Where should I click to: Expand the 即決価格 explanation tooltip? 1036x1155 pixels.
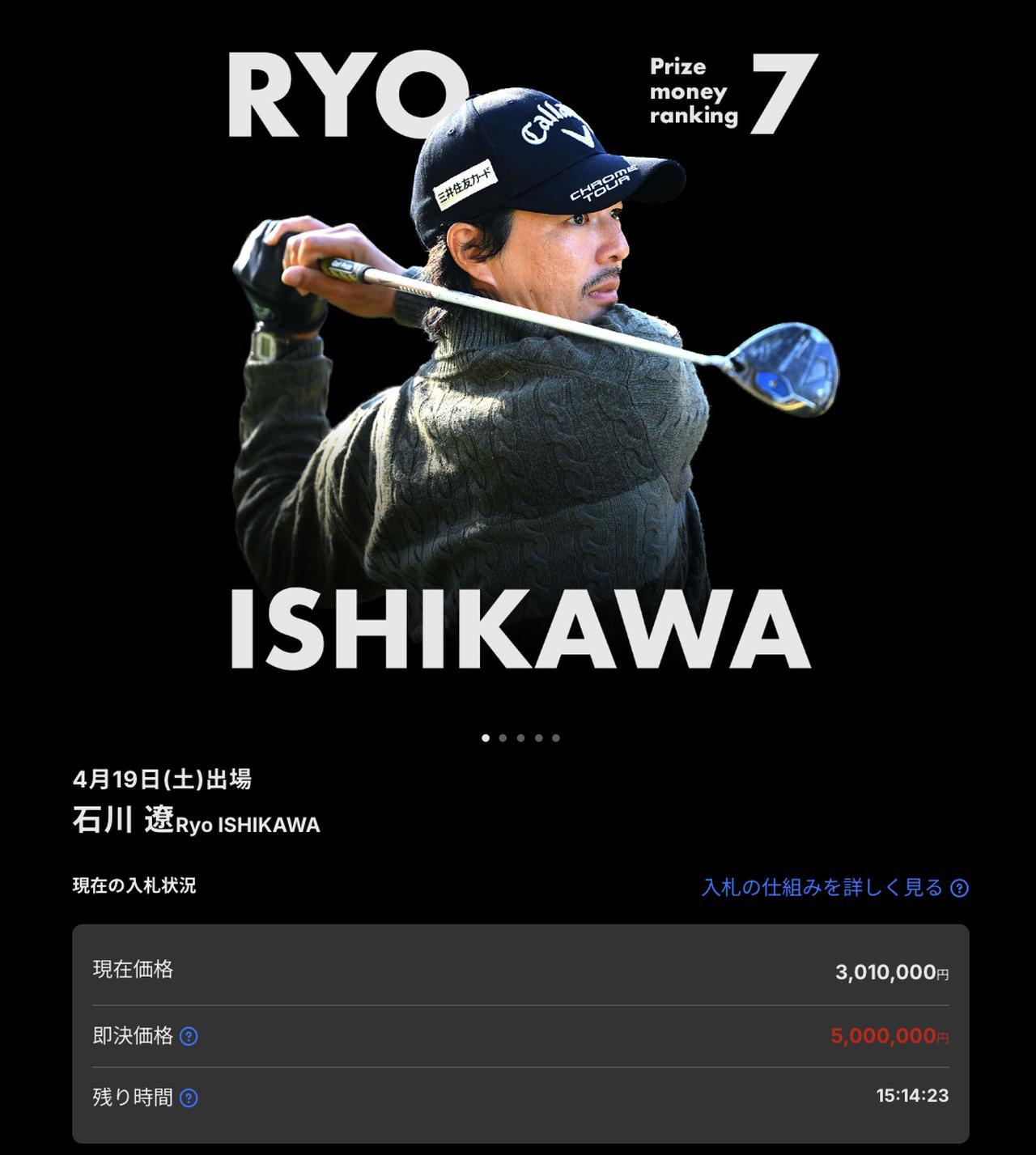click(x=189, y=1036)
